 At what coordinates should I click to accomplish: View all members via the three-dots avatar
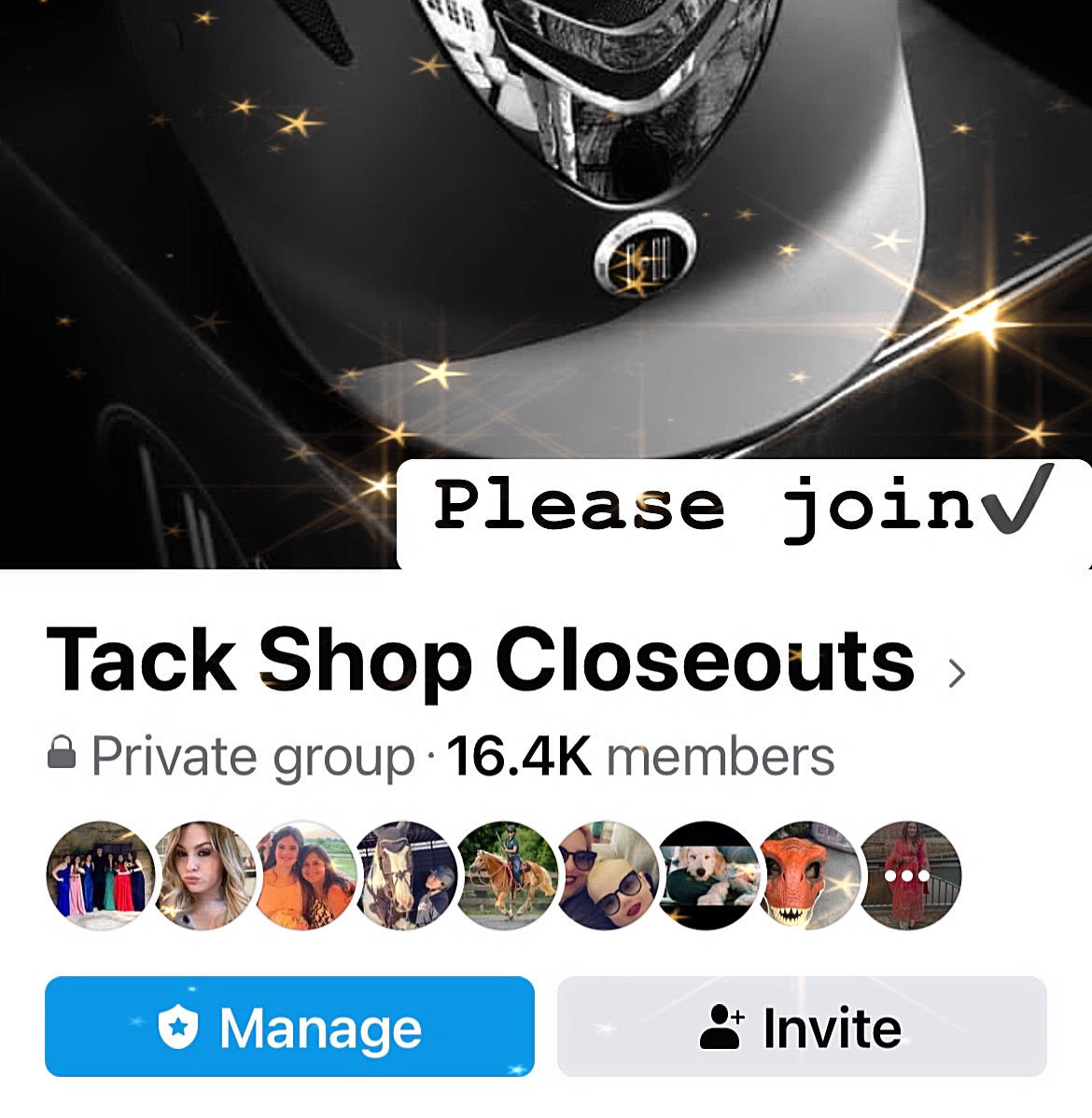point(909,875)
